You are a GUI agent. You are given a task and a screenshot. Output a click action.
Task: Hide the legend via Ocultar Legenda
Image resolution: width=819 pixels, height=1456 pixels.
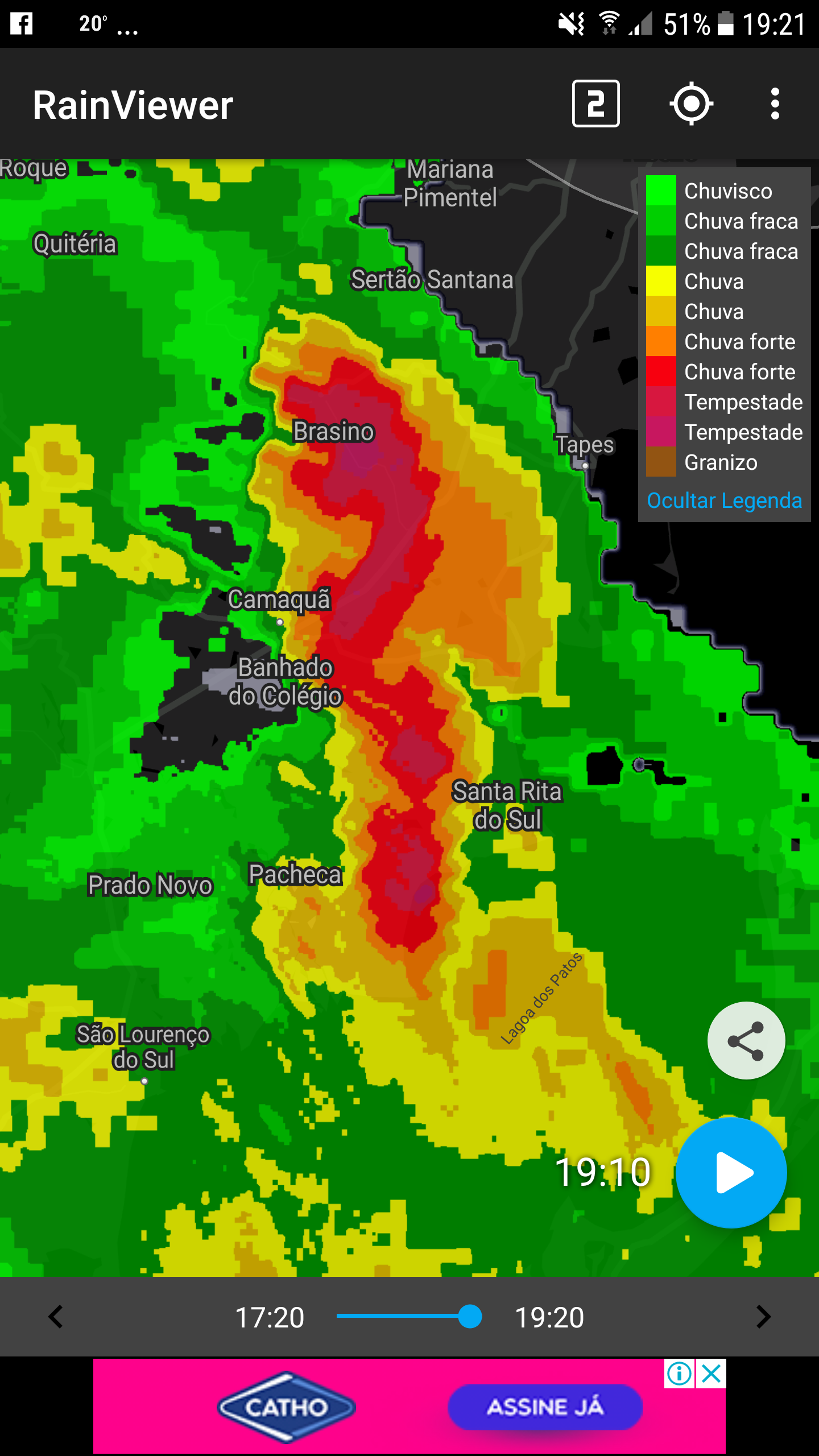tap(724, 500)
